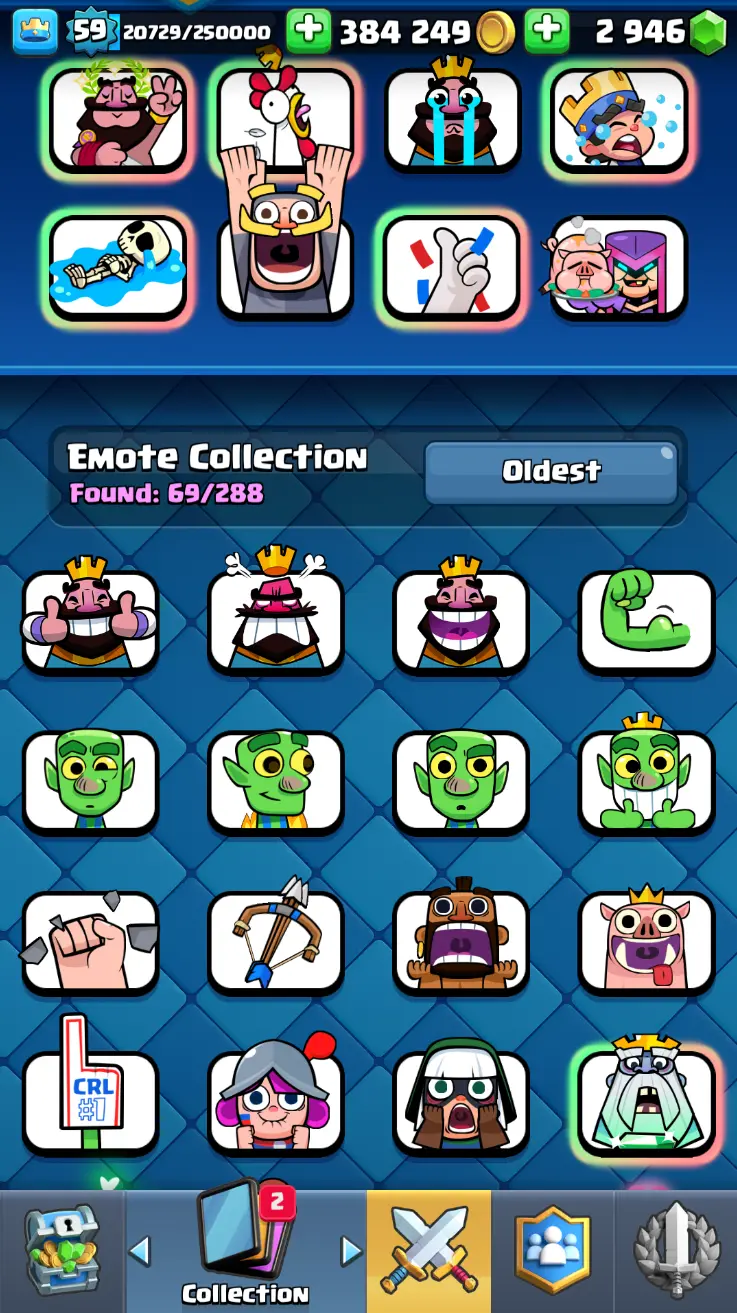Tap the right arrow beside Collection

(351, 1250)
